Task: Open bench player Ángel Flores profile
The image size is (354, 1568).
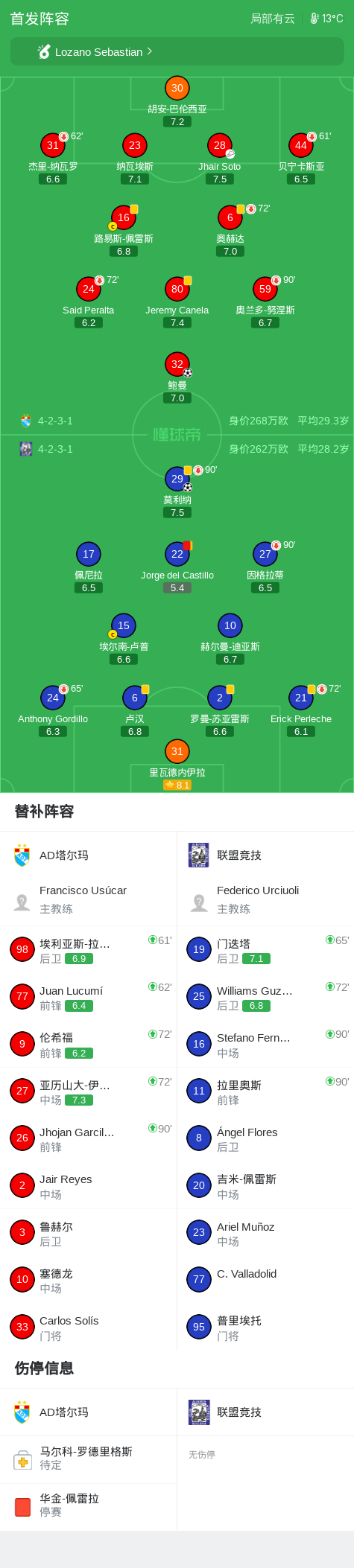Action: 265,1138
